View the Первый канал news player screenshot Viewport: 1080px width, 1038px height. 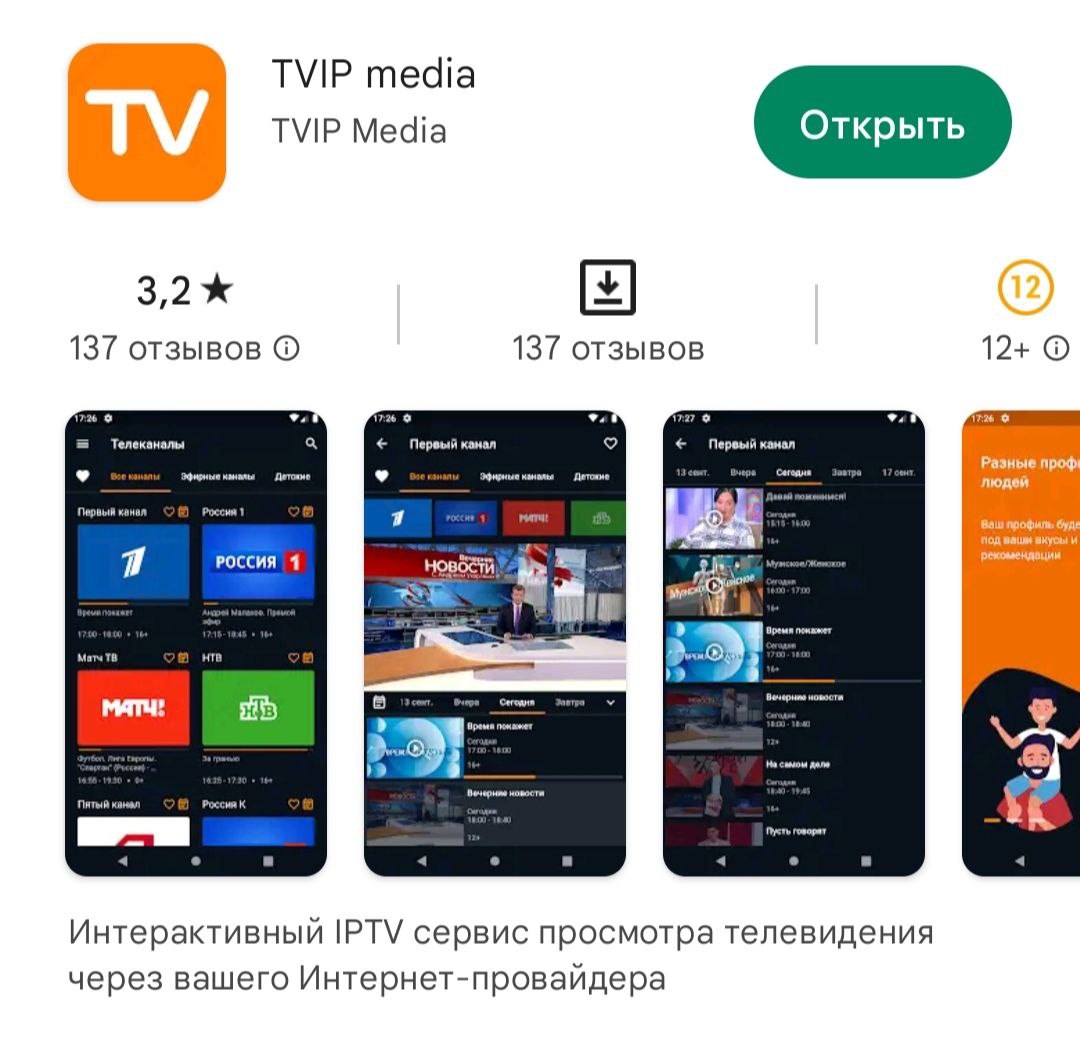tap(495, 642)
